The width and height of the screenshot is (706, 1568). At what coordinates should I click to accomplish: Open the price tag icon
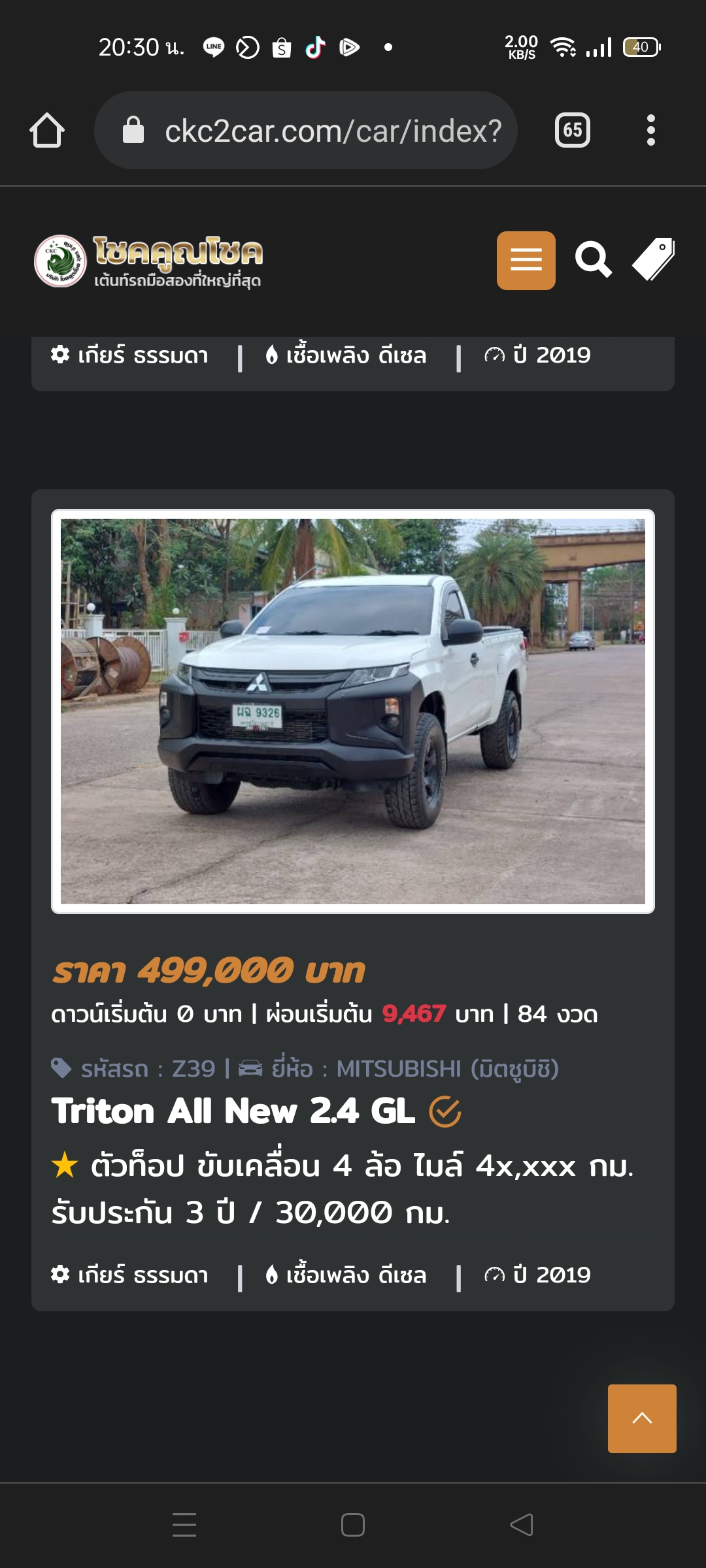[654, 259]
